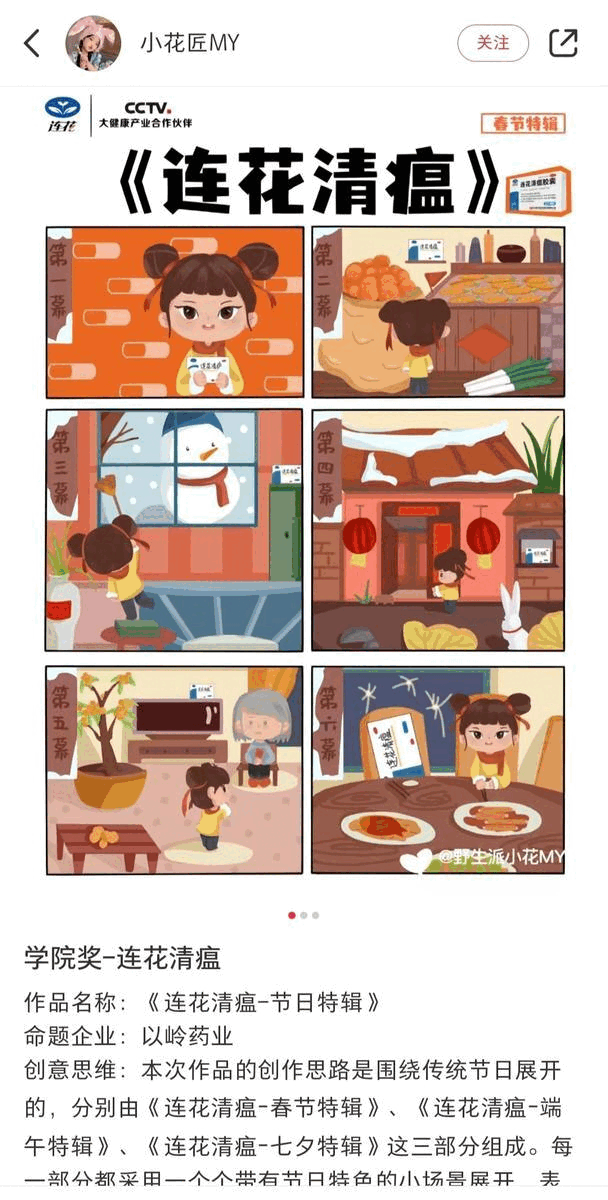The height and width of the screenshot is (1200, 608).
Task: Go back using the back arrow
Action: [x=32, y=43]
